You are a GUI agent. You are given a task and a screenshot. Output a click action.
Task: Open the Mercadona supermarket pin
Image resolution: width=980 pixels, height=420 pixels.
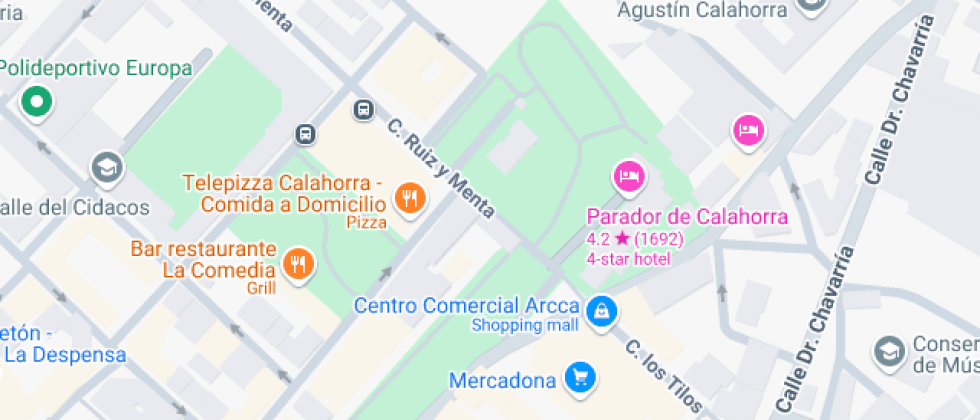pyautogui.click(x=579, y=377)
